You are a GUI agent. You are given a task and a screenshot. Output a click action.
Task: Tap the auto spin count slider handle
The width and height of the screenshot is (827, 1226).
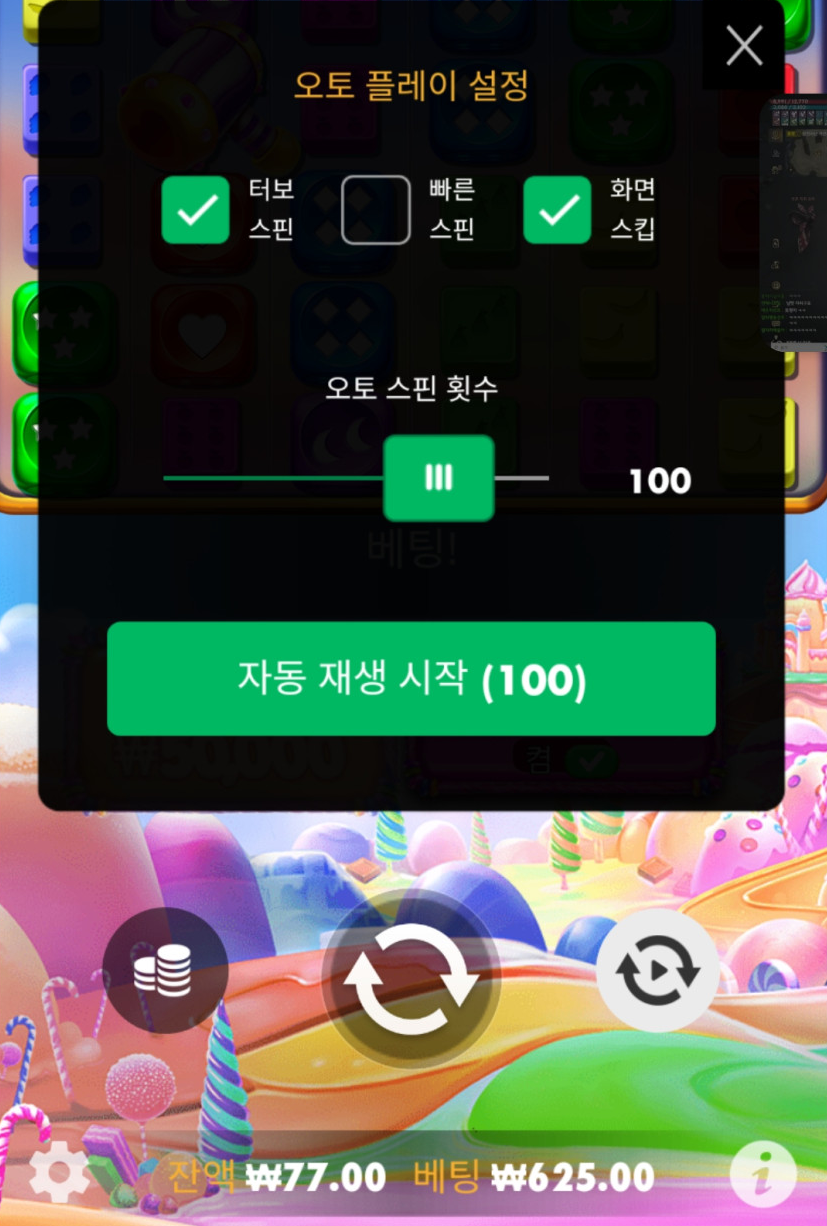pyautogui.click(x=438, y=478)
